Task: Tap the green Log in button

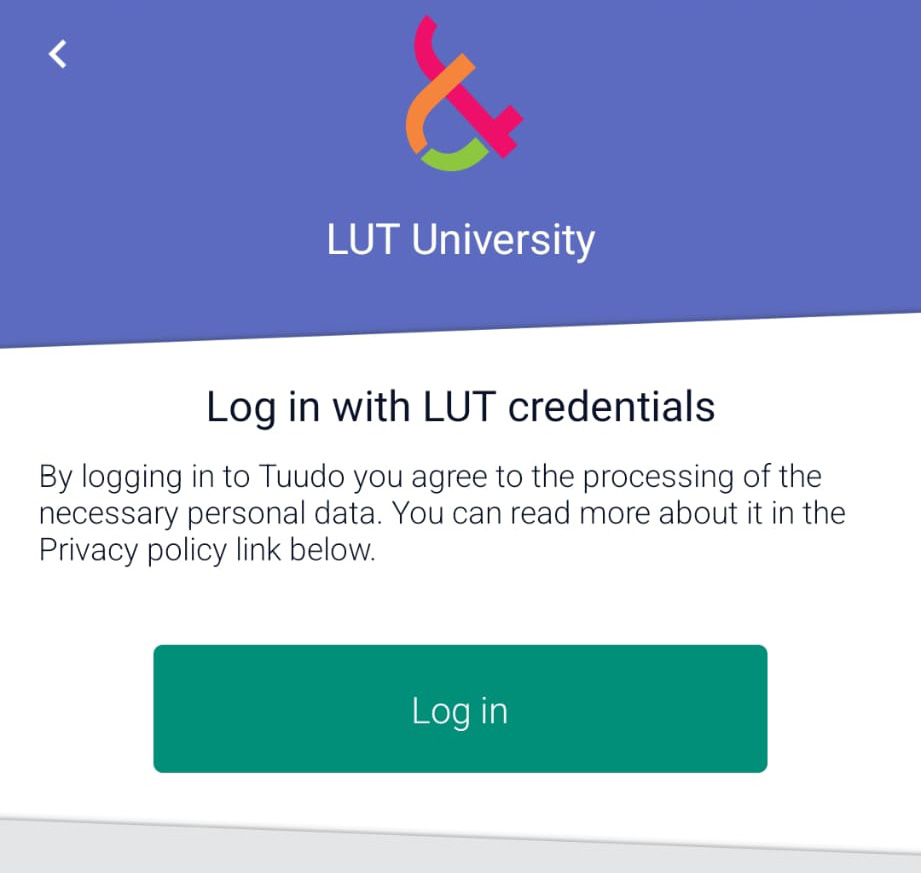Action: [x=460, y=709]
